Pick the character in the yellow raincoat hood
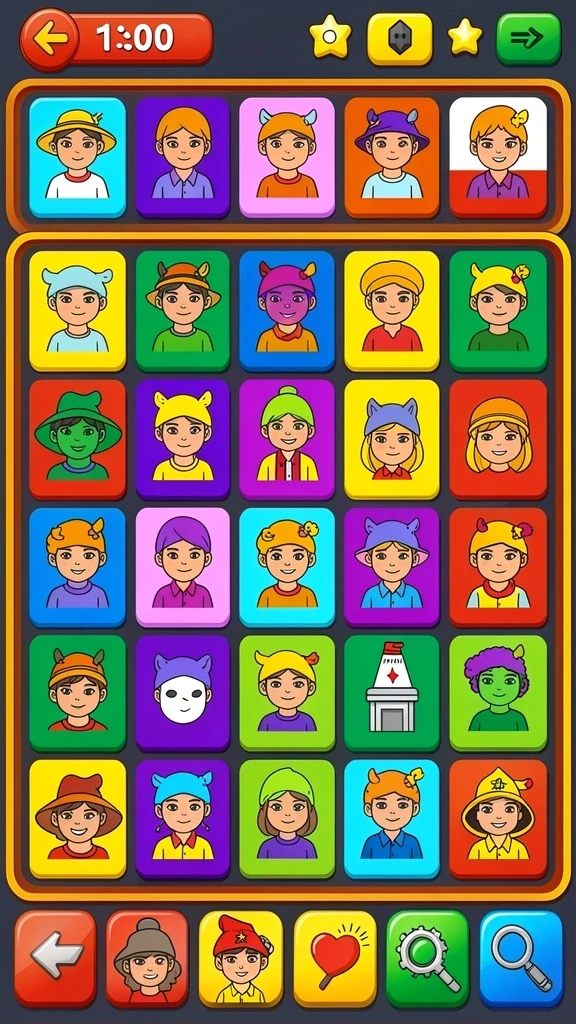This screenshot has height=1024, width=576. [x=498, y=819]
